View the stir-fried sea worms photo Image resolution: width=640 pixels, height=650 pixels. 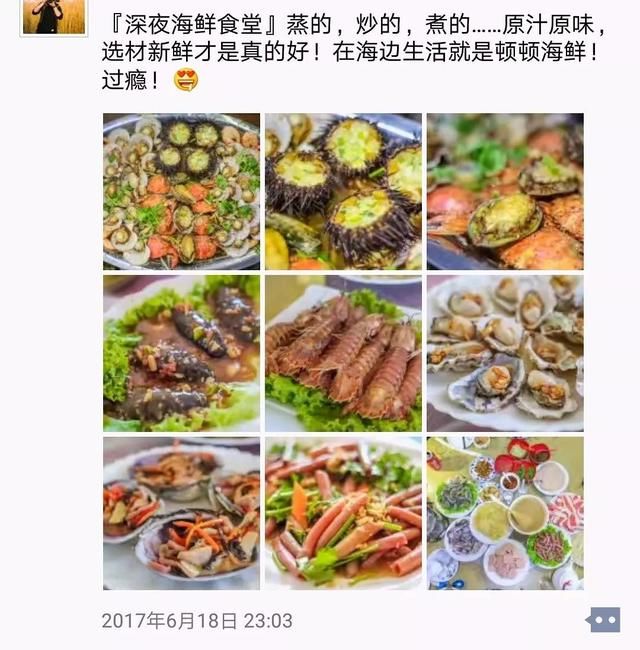[x=343, y=513]
